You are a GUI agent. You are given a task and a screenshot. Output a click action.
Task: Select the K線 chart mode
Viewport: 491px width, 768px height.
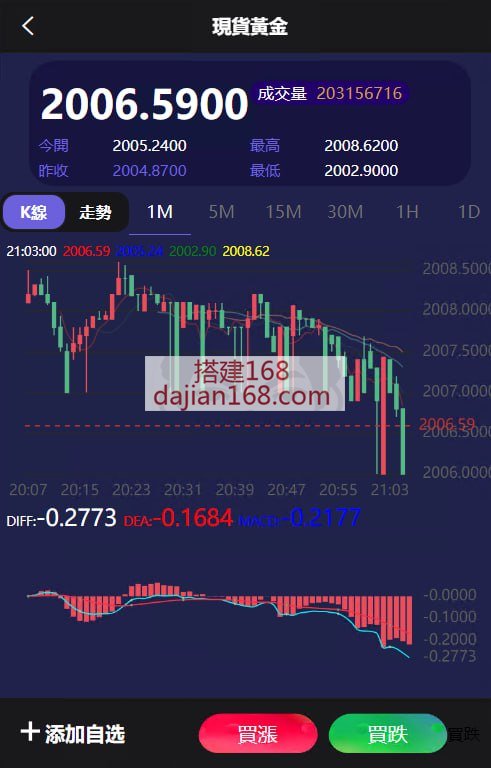tap(34, 213)
